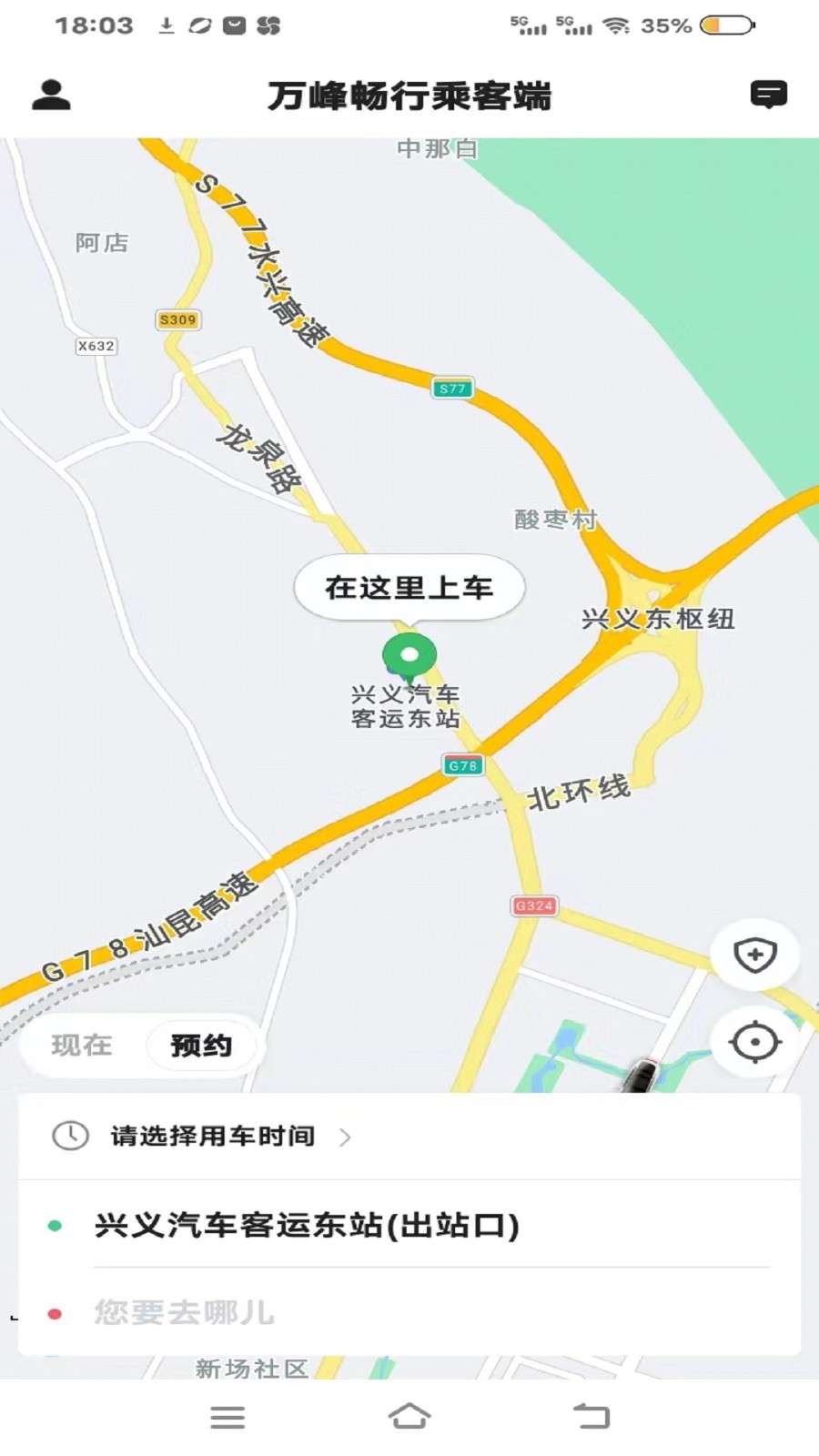Tap the green pickup location pin
This screenshot has height=1456, width=819.
tap(411, 653)
